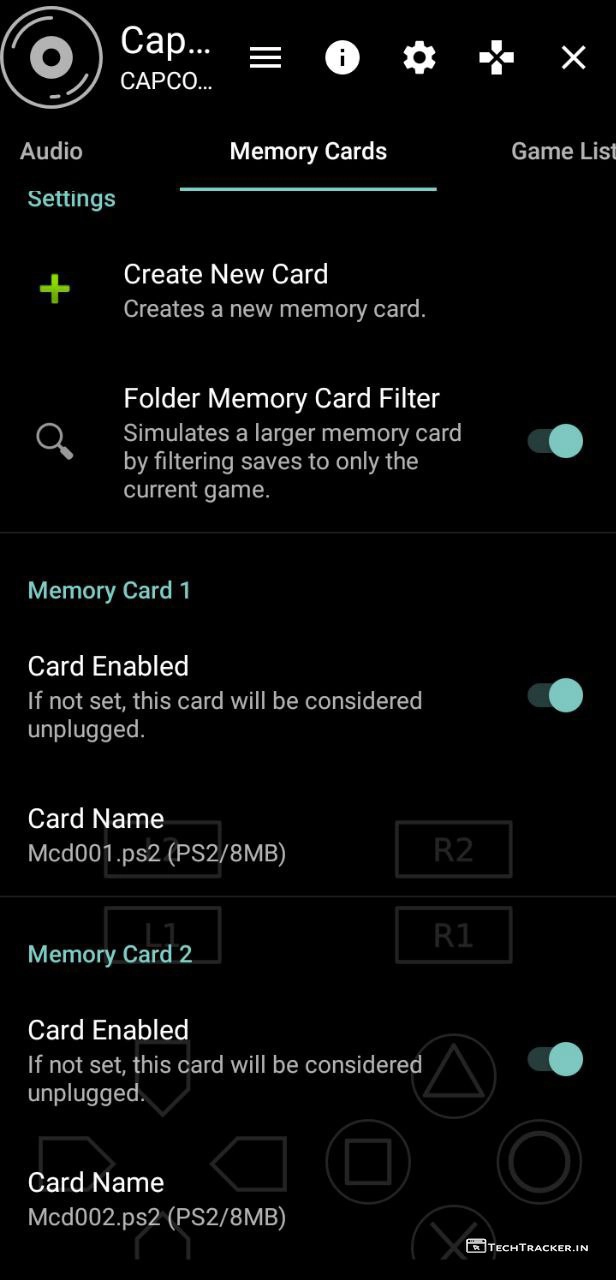Viewport: 616px width, 1280px height.
Task: Switch to the Audio tab
Action: pyautogui.click(x=51, y=152)
